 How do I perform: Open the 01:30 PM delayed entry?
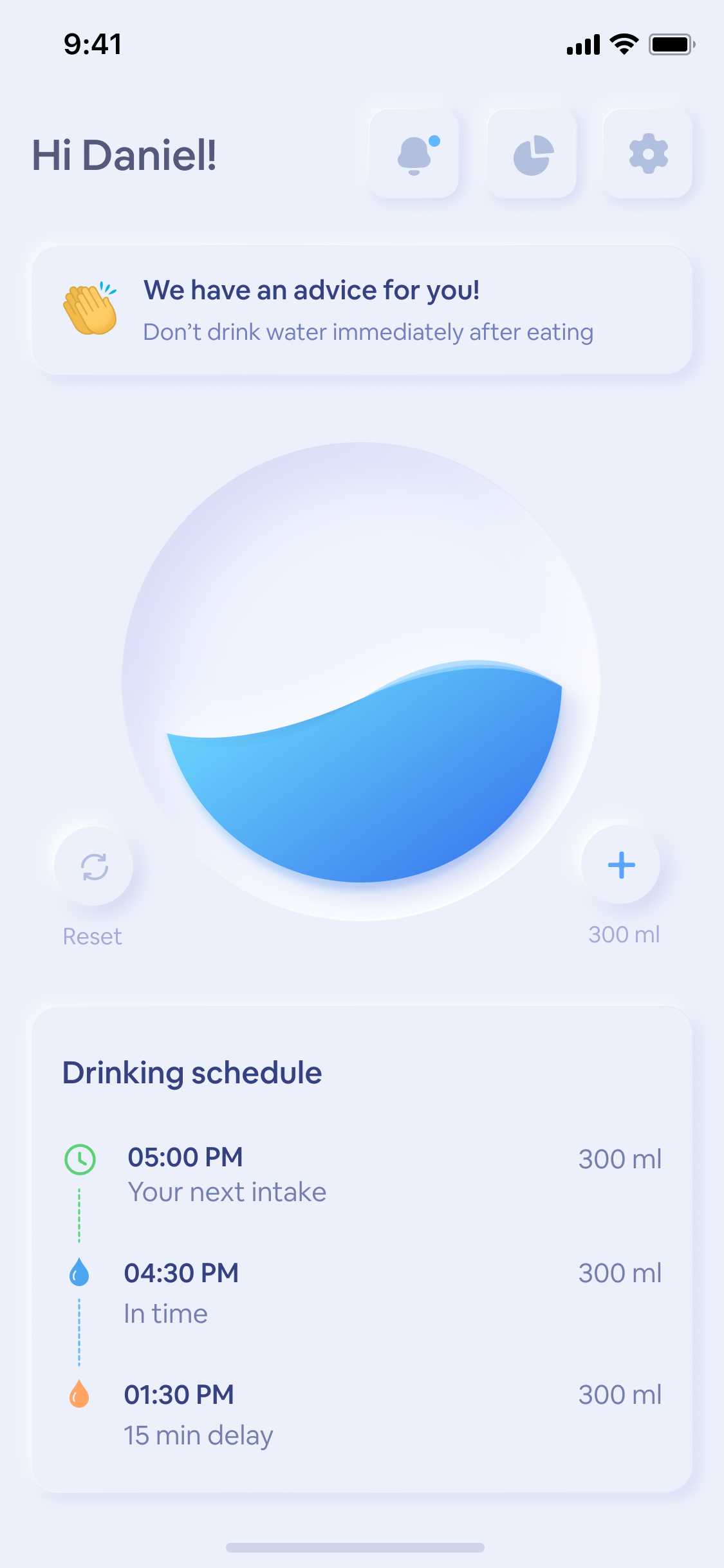(x=362, y=1415)
